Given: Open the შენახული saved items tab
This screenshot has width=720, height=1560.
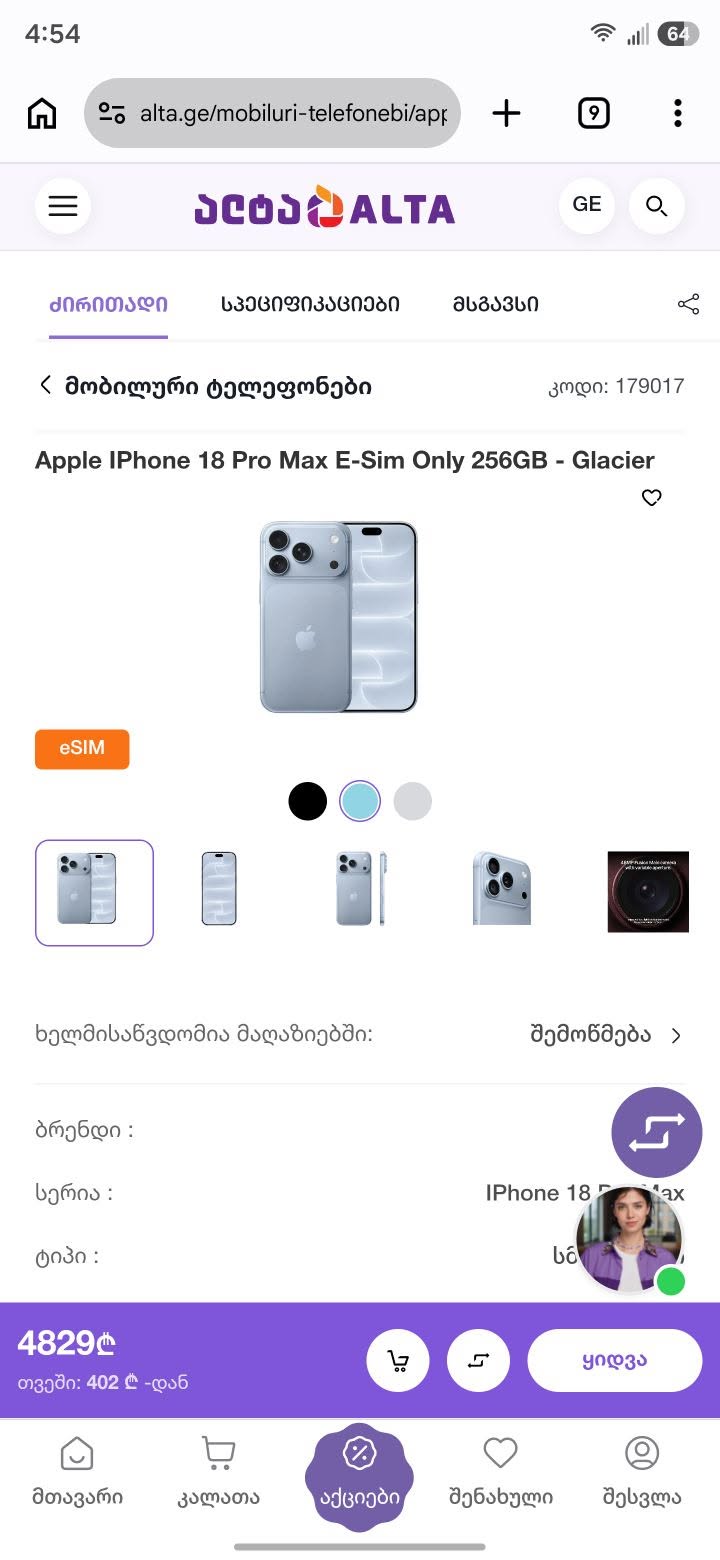Looking at the screenshot, I should [500, 1472].
